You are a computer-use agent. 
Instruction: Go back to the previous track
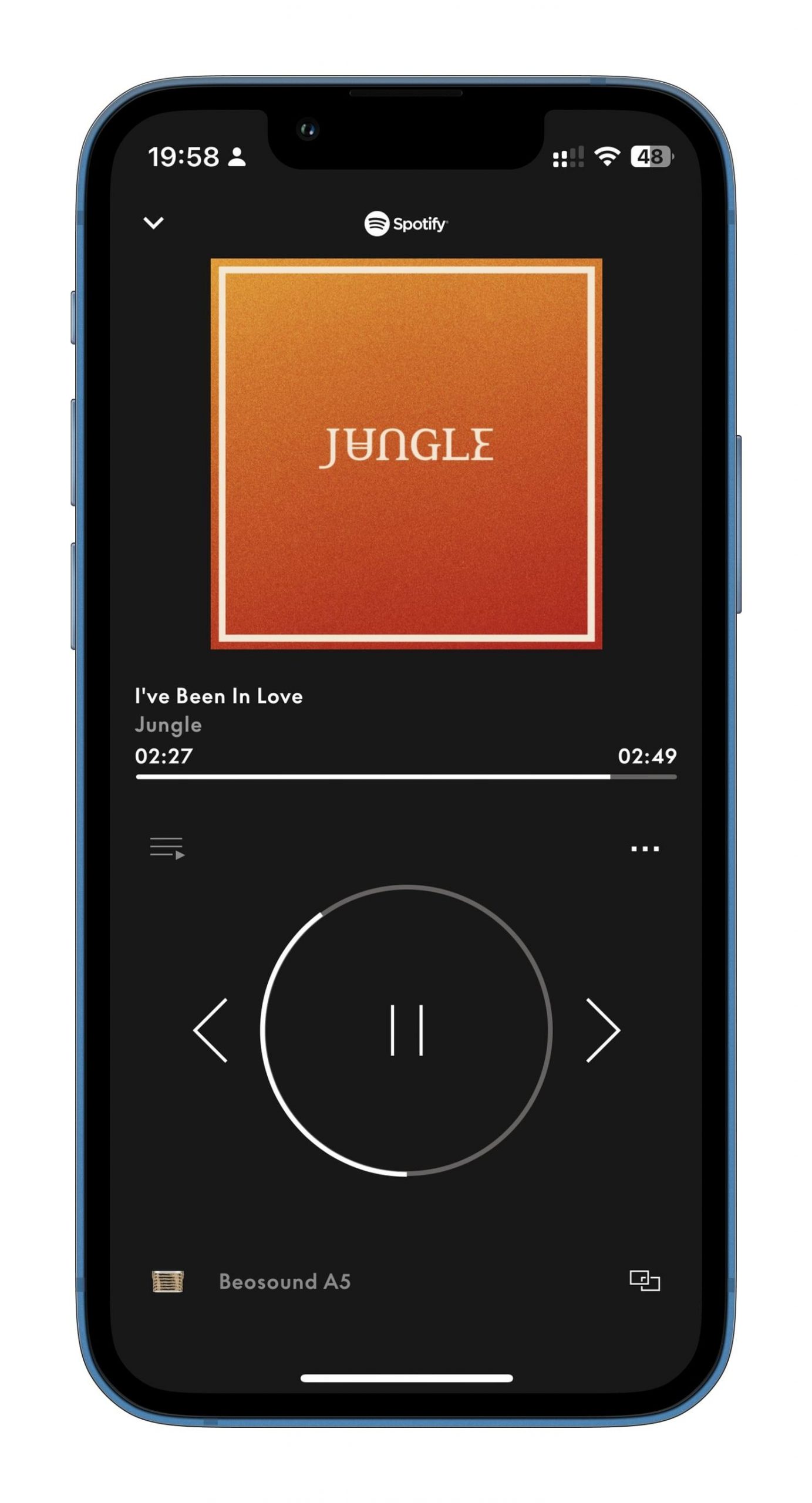click(x=210, y=1030)
